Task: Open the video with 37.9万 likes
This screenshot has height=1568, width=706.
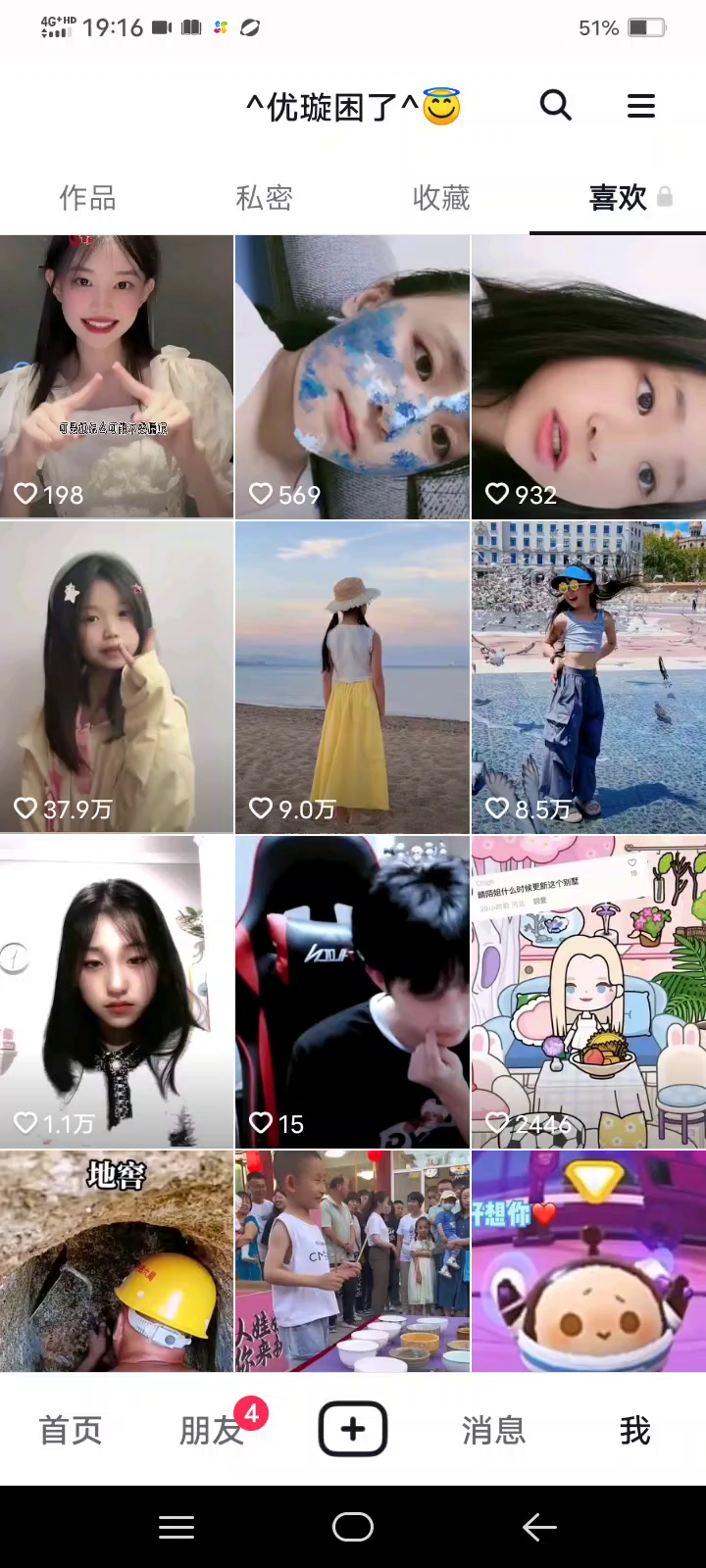Action: [117, 676]
